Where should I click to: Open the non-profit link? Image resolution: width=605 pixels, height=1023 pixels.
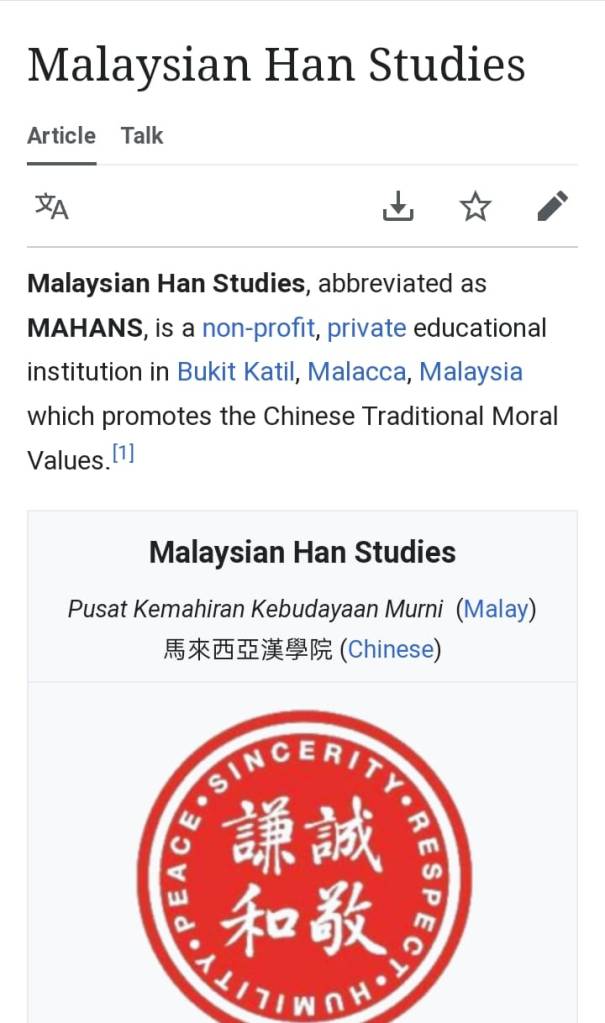[259, 328]
